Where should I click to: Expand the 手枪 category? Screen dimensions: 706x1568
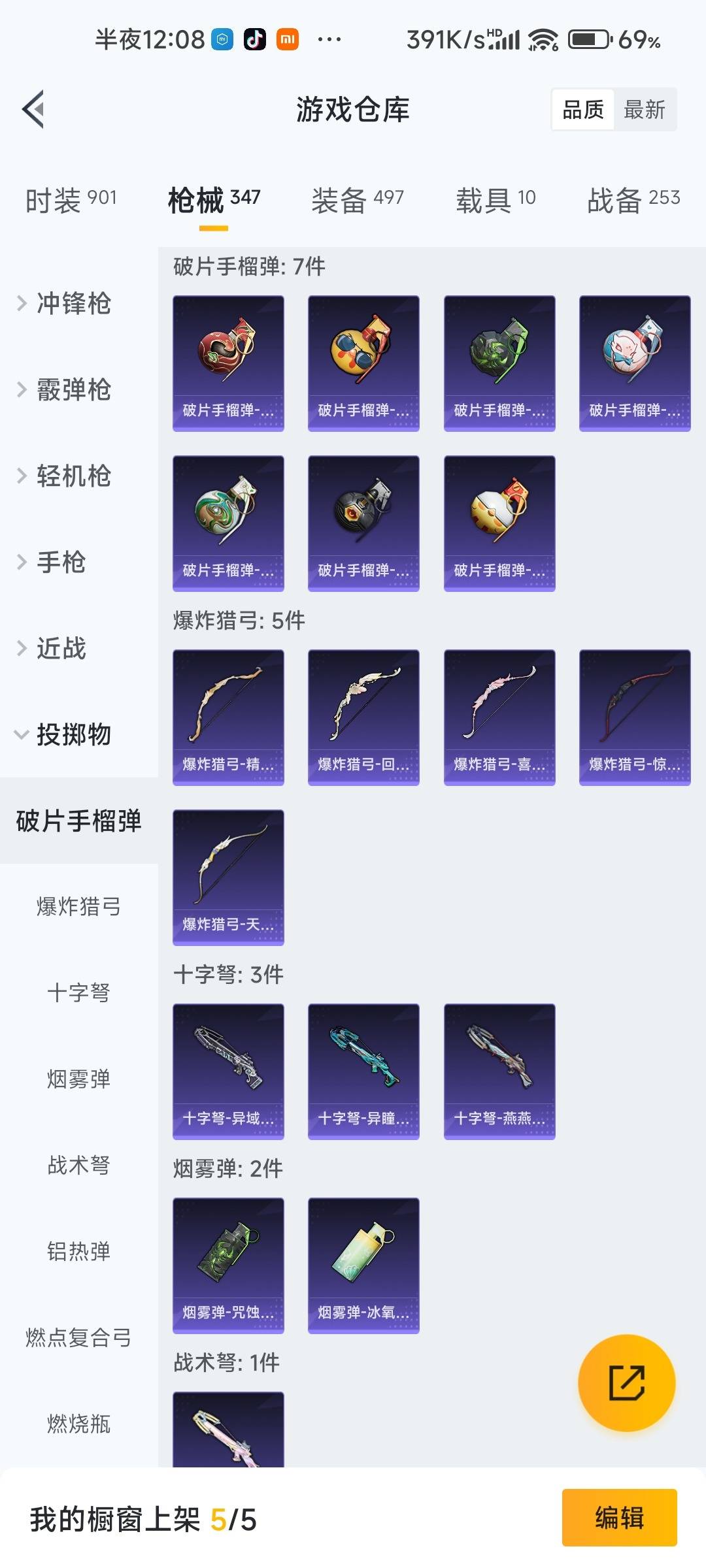(x=61, y=562)
